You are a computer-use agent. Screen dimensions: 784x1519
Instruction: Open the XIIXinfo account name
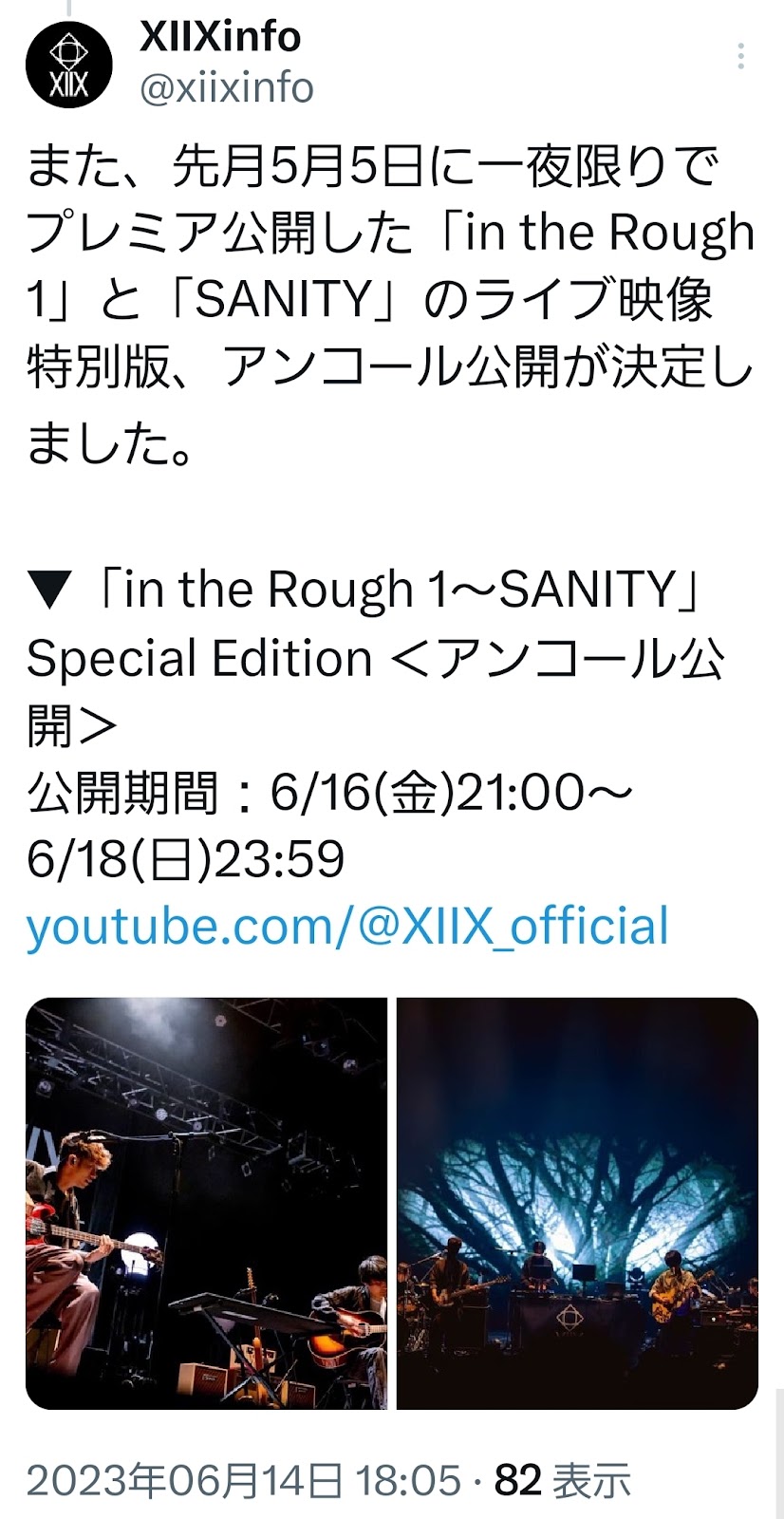(x=219, y=37)
